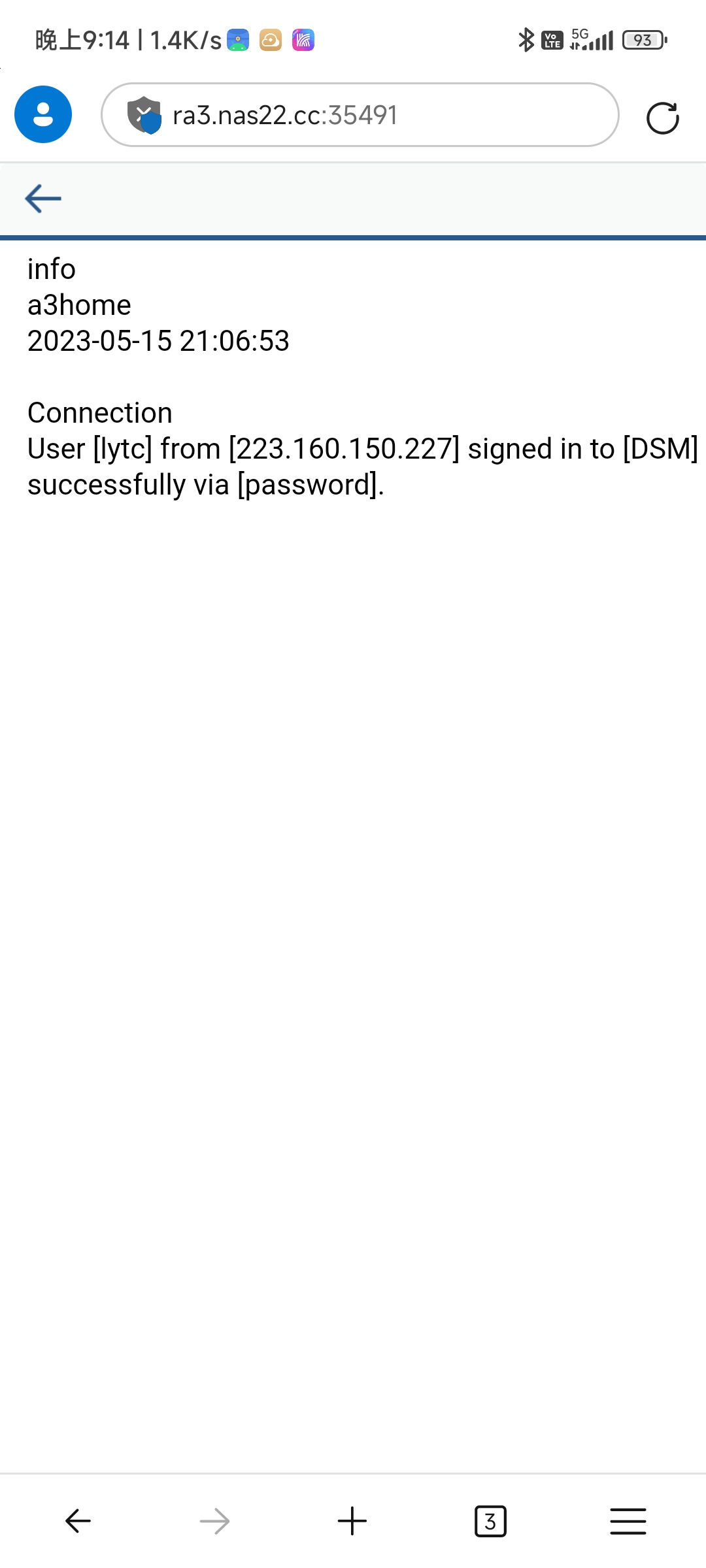Check site security via the shield icon

(x=144, y=115)
